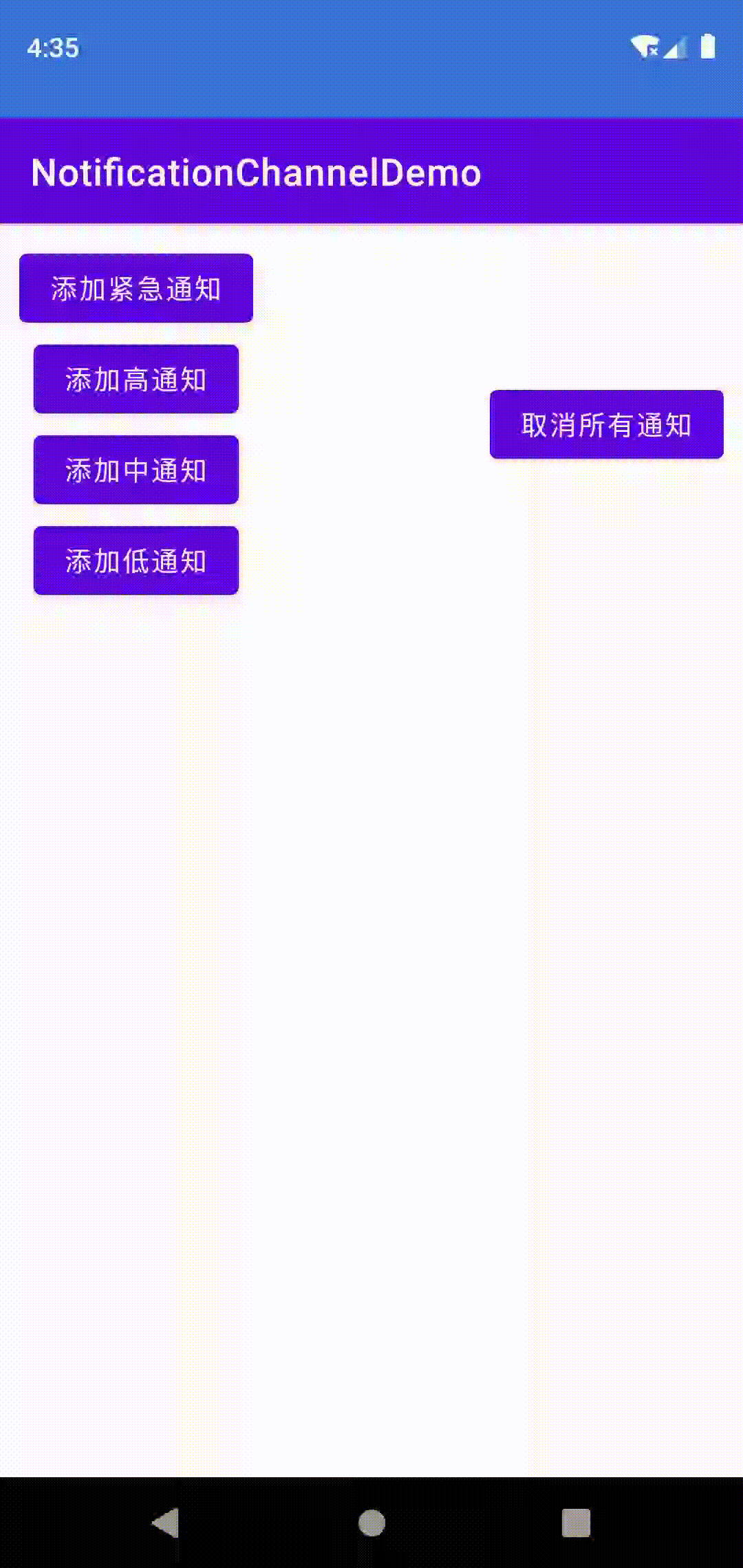Tap the rightmost button on the screen
743x1568 pixels.
(606, 424)
